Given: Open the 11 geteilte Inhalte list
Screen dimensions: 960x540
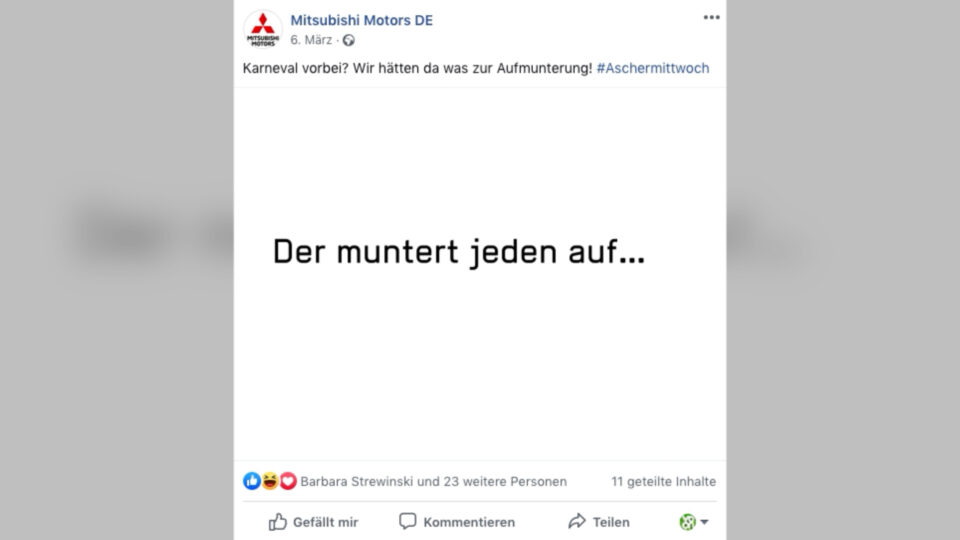Looking at the screenshot, I should coord(663,481).
